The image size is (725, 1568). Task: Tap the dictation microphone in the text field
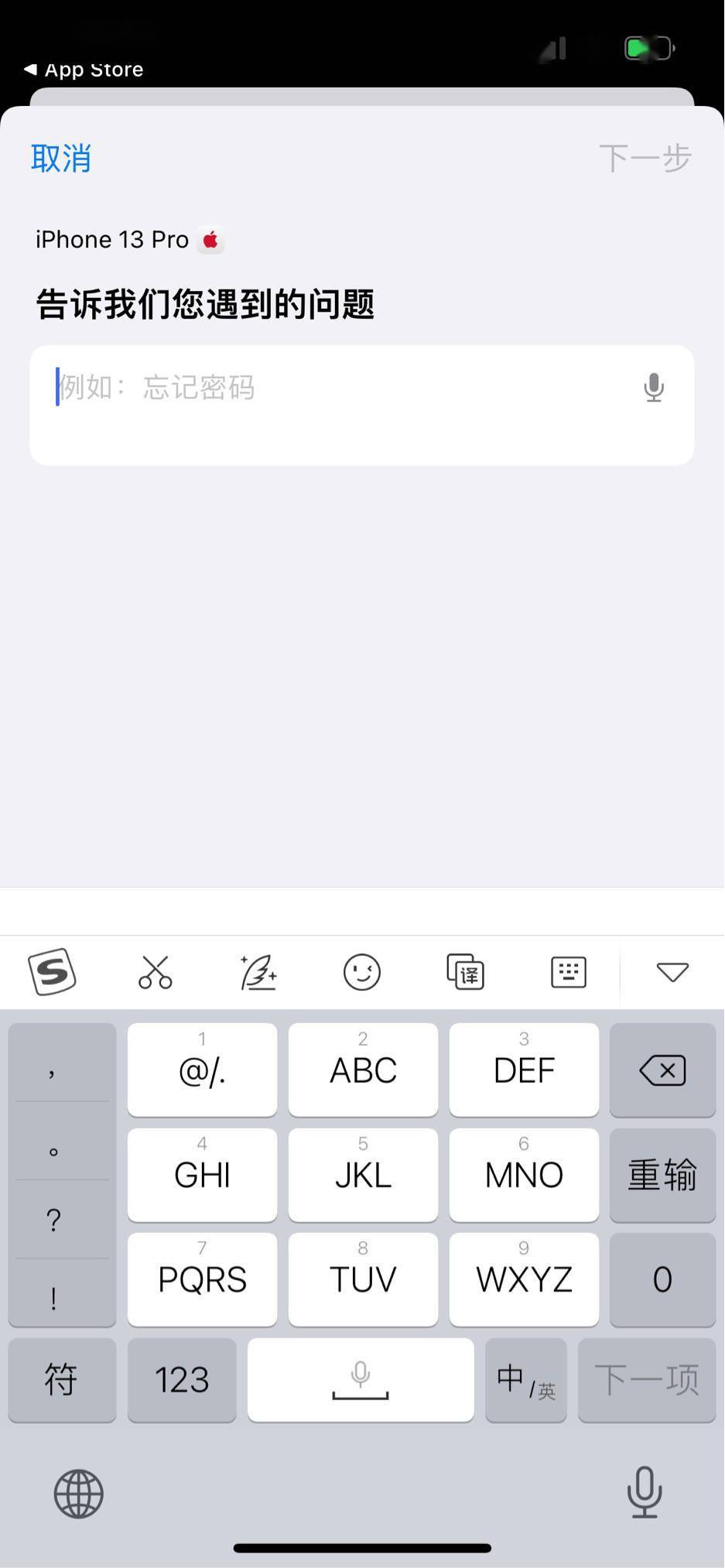point(654,387)
